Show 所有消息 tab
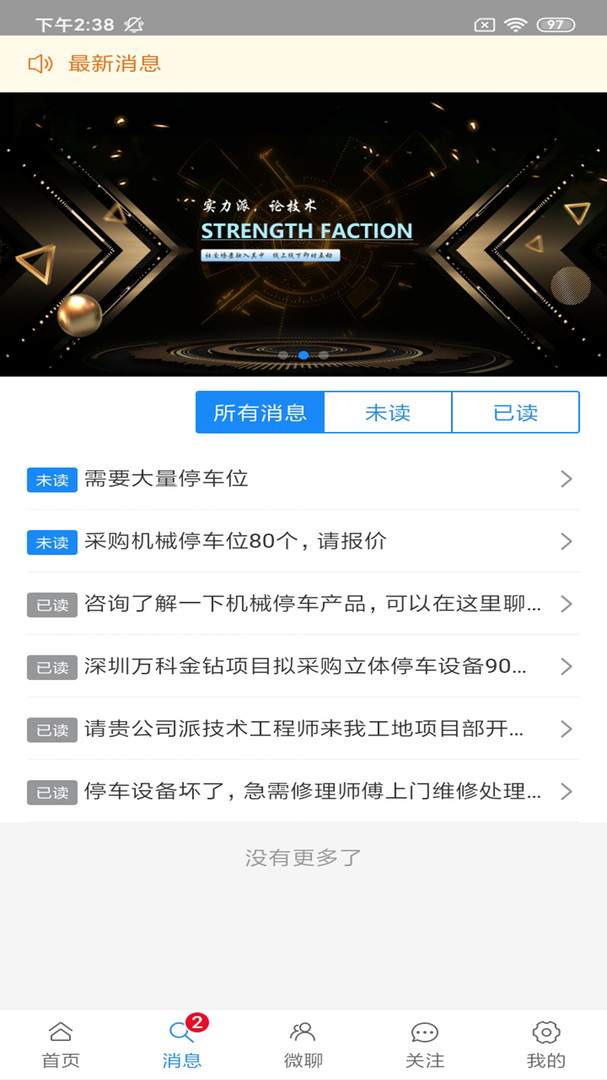607x1080 pixels. pyautogui.click(x=260, y=413)
